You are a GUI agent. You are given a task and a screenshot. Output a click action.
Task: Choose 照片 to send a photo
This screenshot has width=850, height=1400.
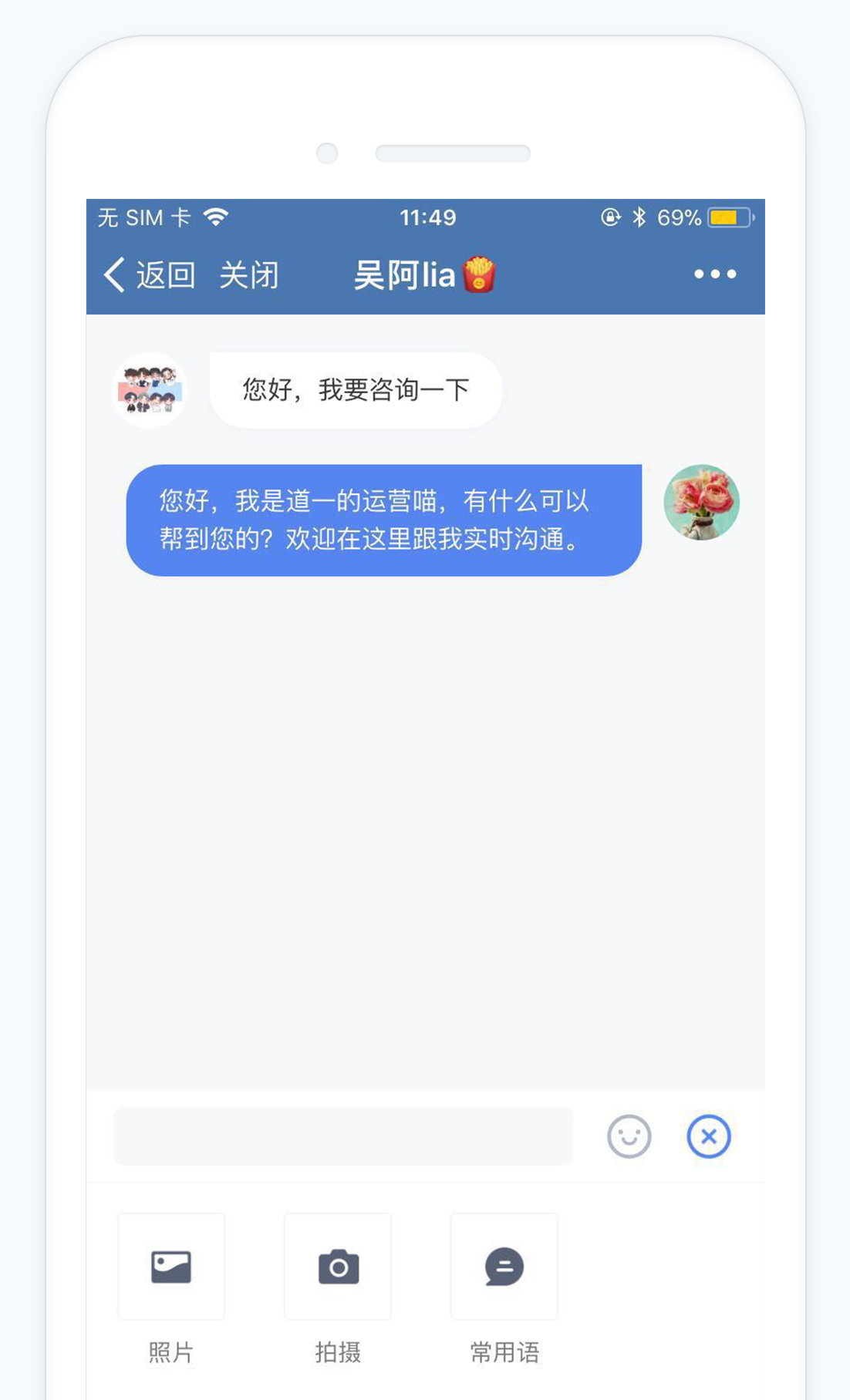pos(171,1267)
